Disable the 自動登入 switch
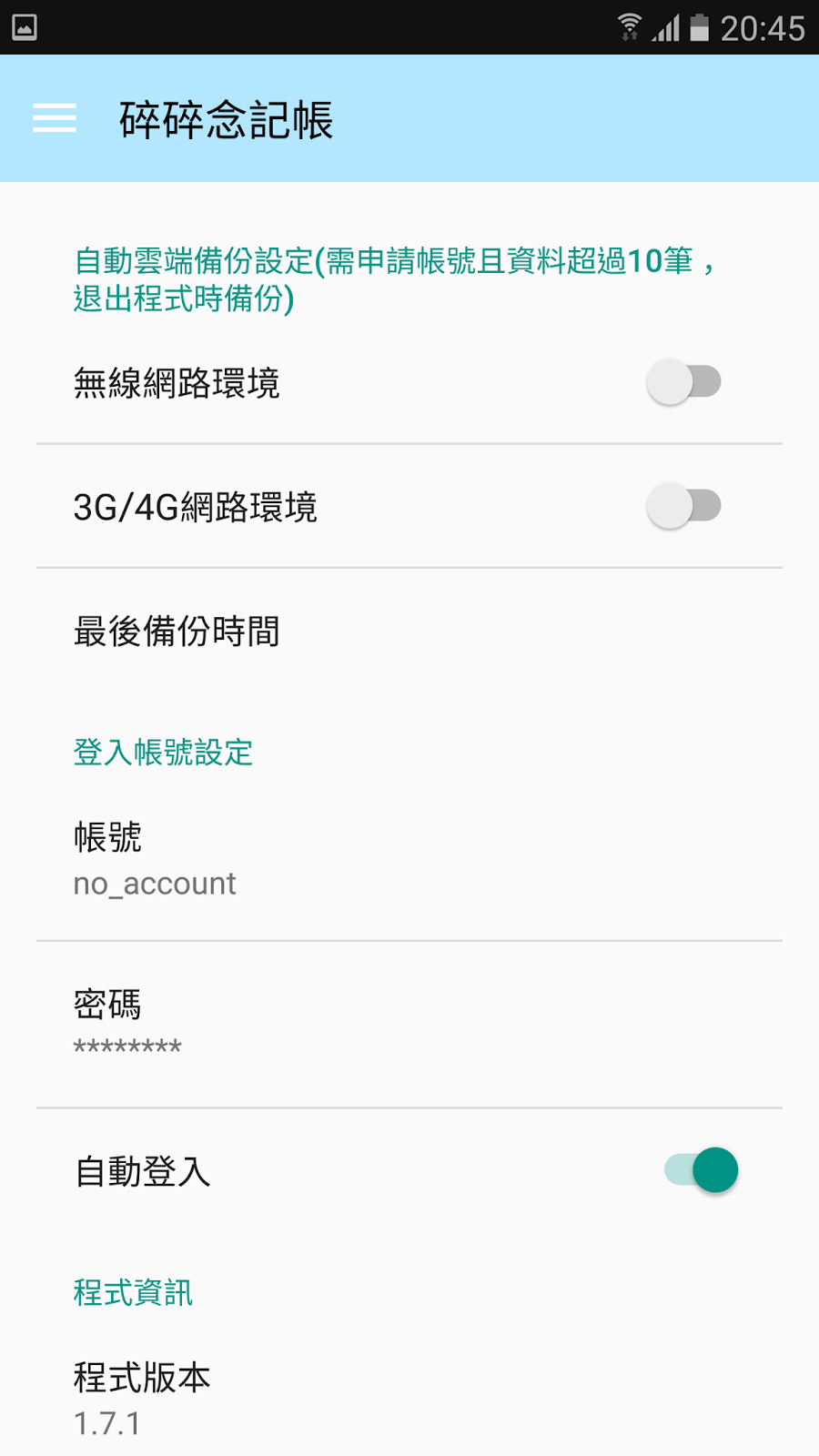The image size is (819, 1456). [x=702, y=1170]
